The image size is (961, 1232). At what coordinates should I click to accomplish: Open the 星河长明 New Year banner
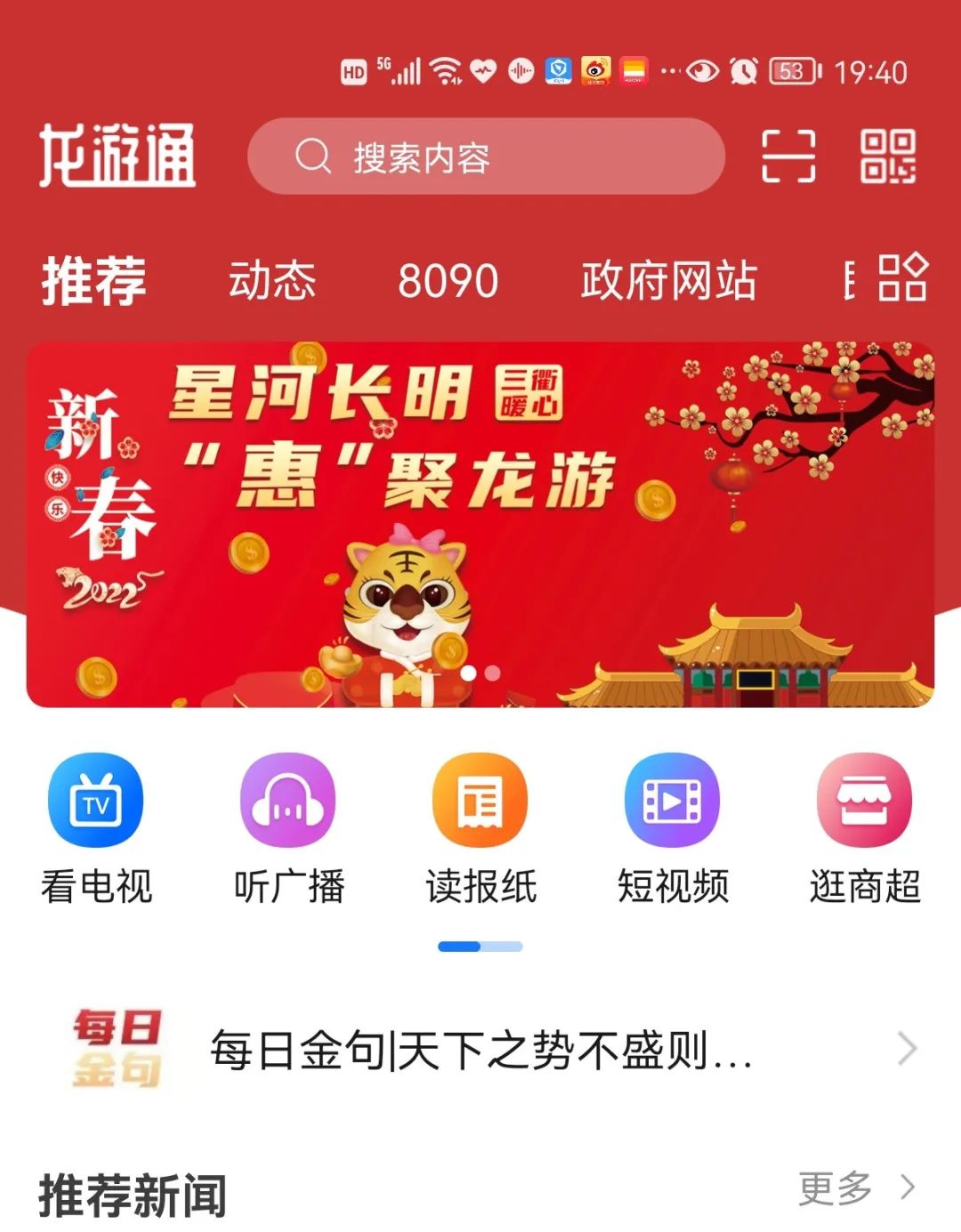[x=480, y=525]
